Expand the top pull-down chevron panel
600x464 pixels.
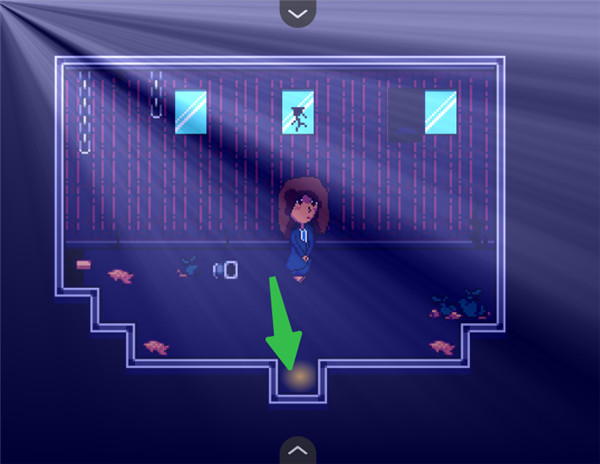[x=297, y=13]
